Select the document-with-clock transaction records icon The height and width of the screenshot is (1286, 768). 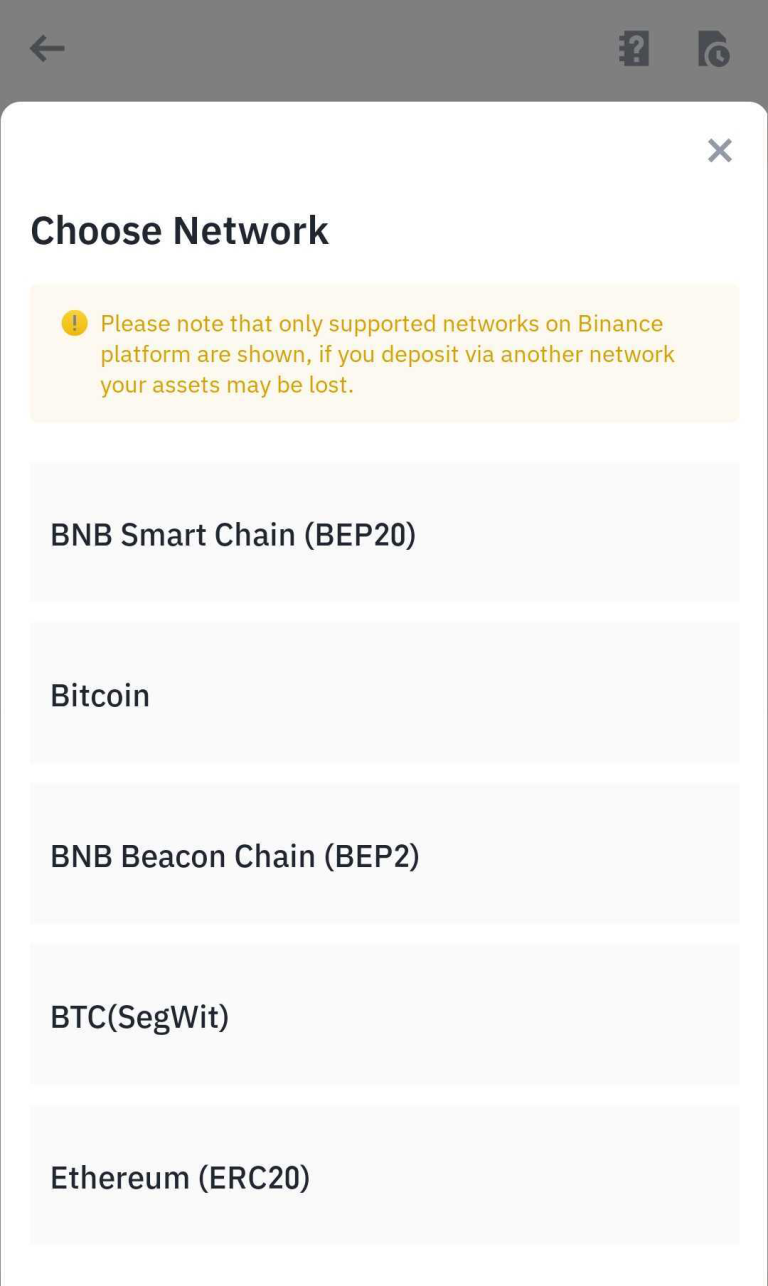[714, 48]
